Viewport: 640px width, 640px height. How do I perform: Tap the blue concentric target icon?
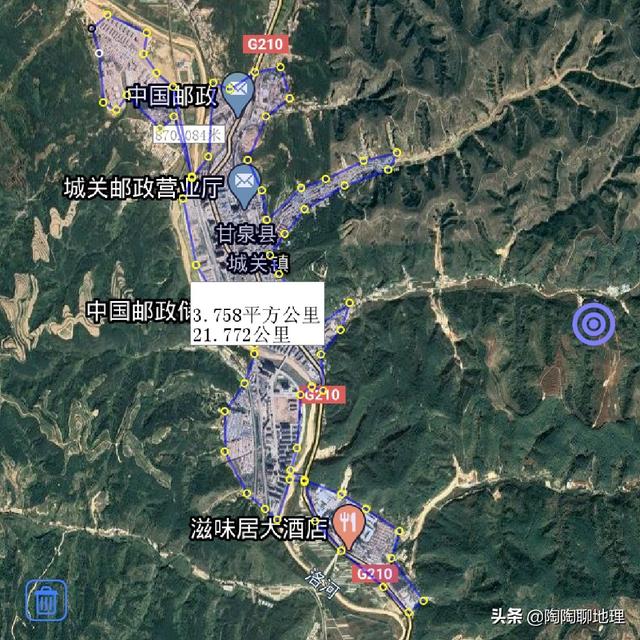tap(593, 324)
